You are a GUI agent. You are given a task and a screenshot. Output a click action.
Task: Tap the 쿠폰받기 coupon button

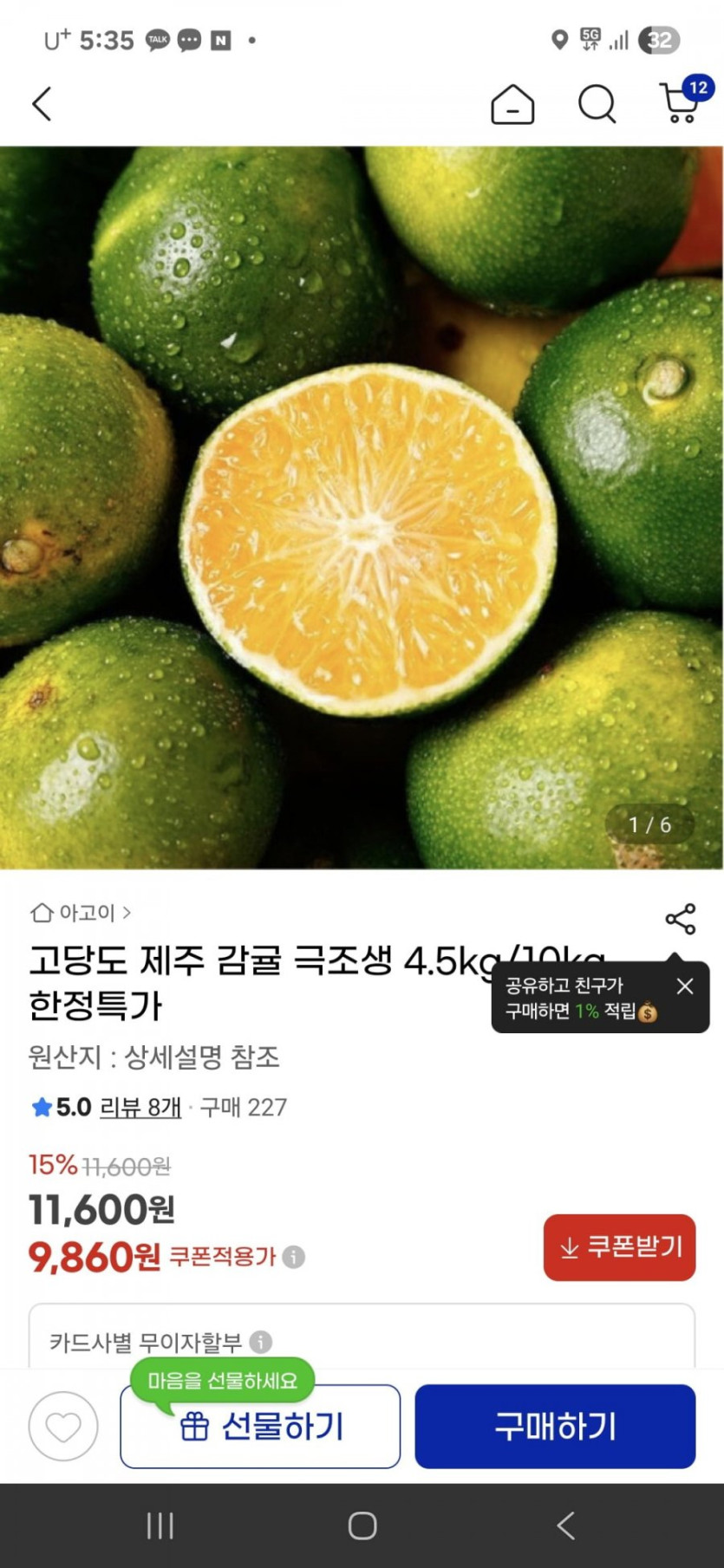tap(619, 1247)
